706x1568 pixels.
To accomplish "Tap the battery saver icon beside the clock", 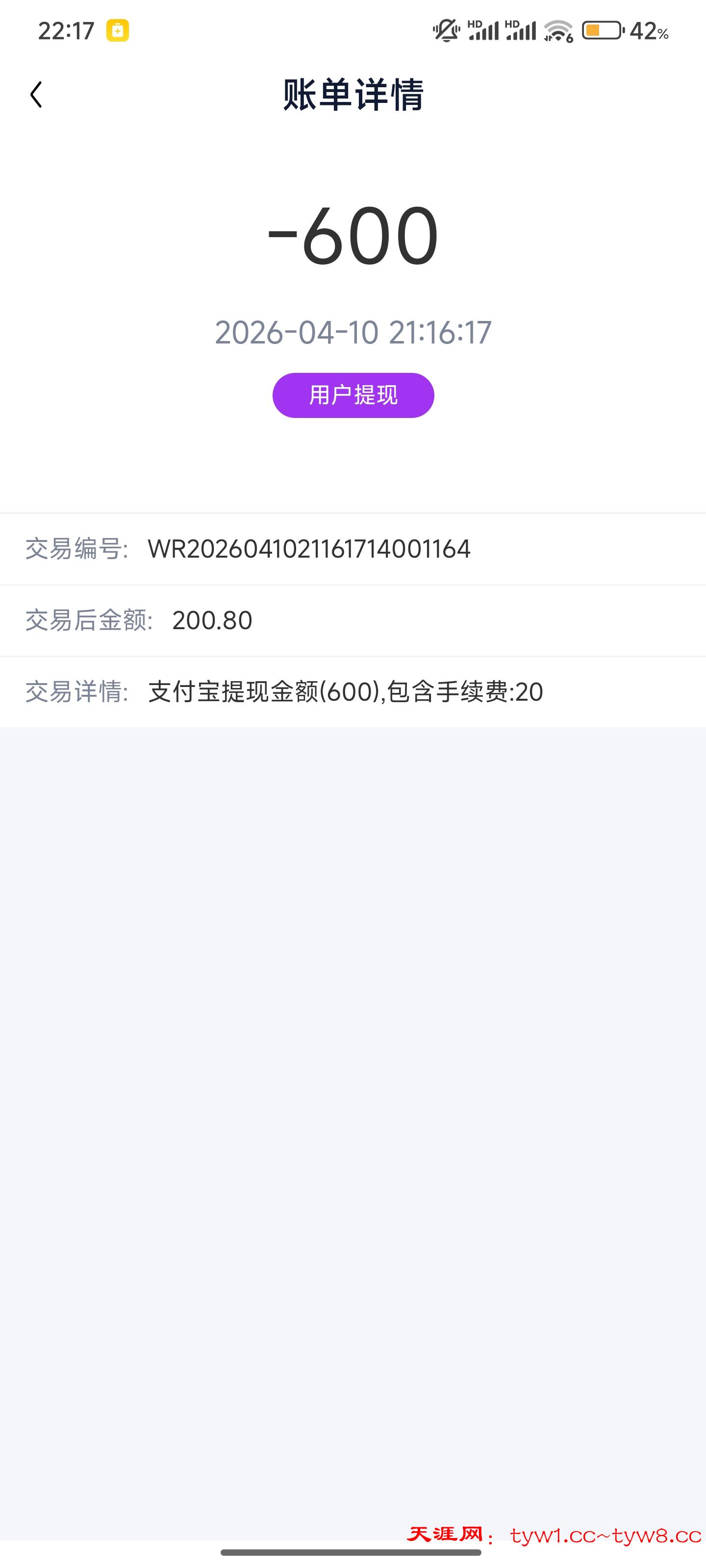I will point(117,29).
